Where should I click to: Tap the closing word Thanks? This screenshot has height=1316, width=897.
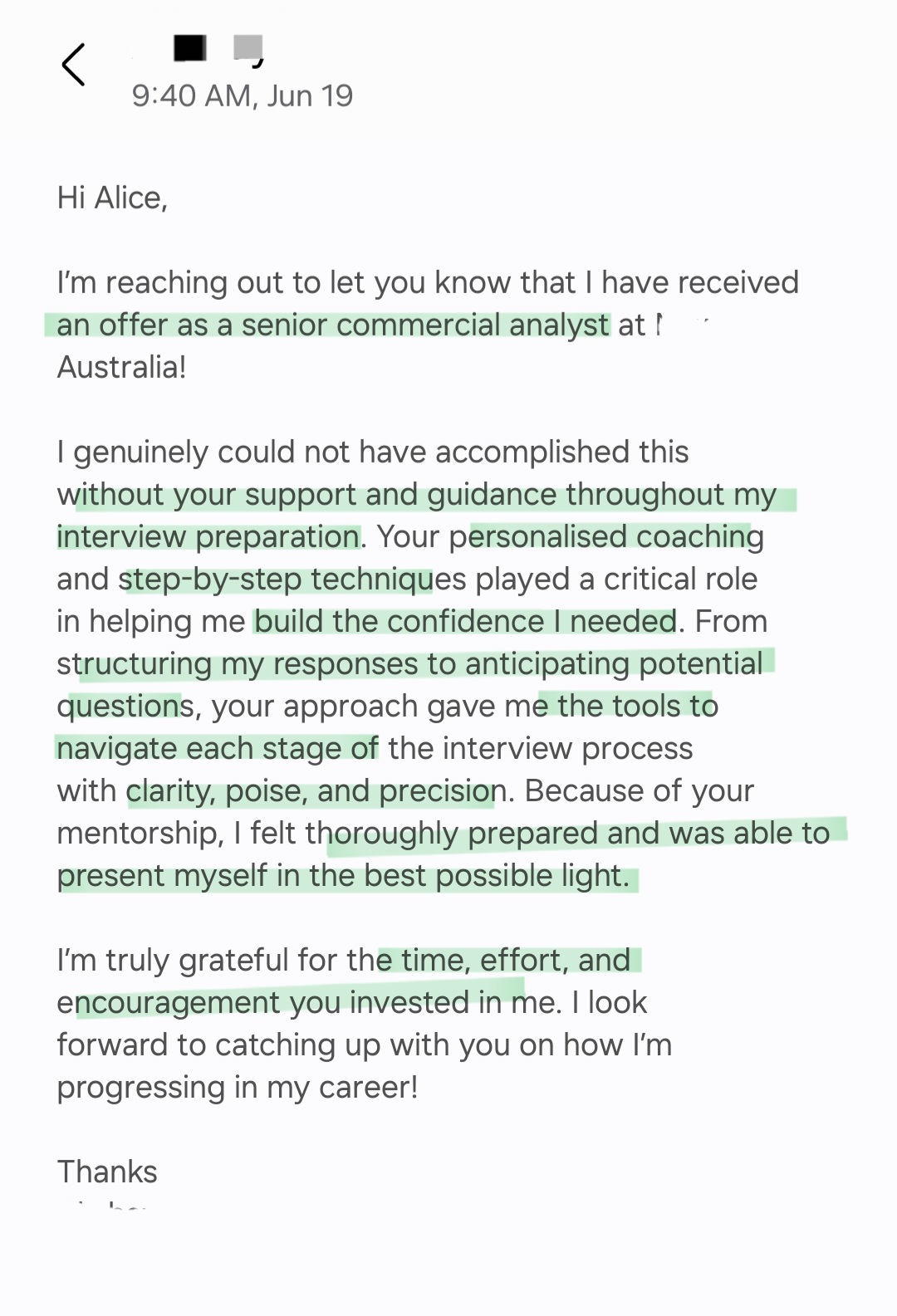pos(106,1171)
